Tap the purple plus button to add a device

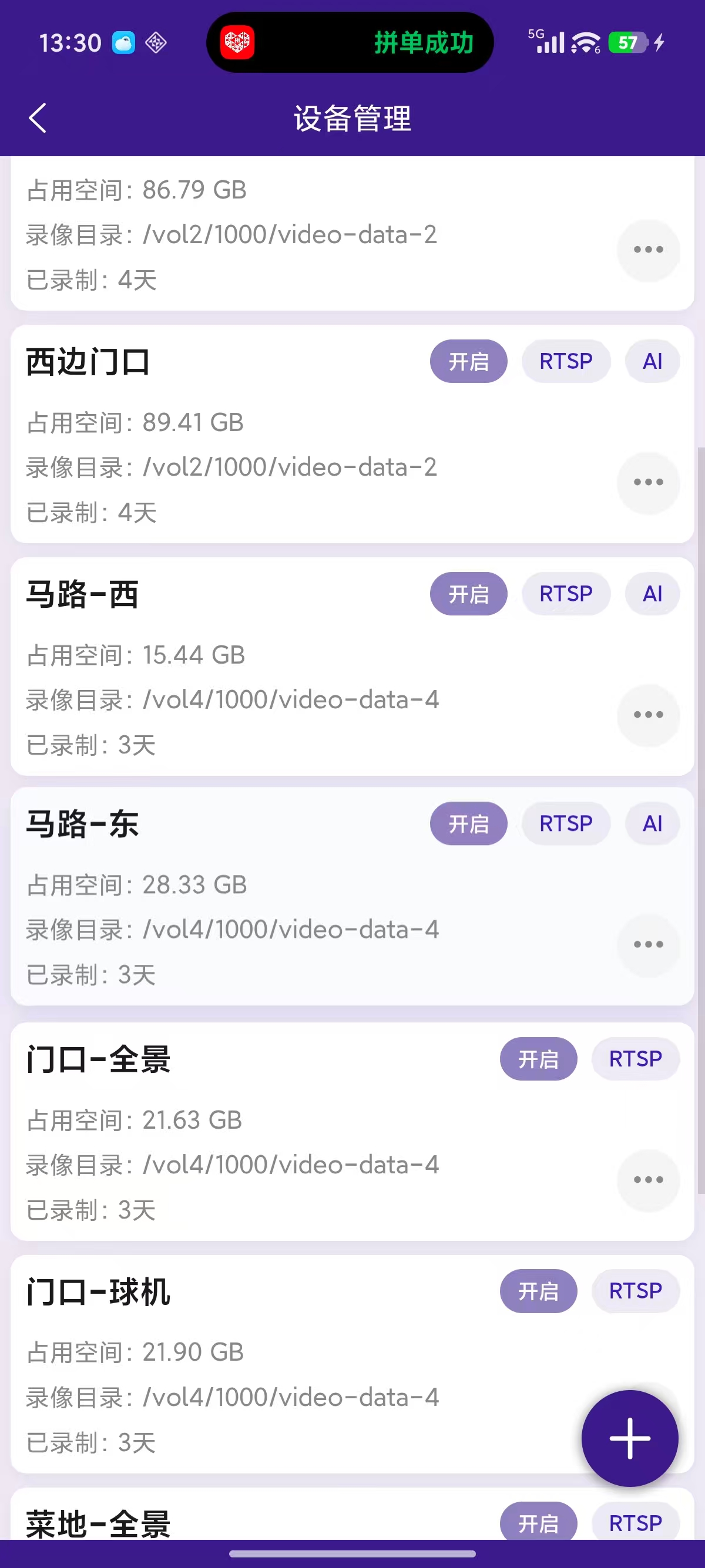(x=630, y=1438)
